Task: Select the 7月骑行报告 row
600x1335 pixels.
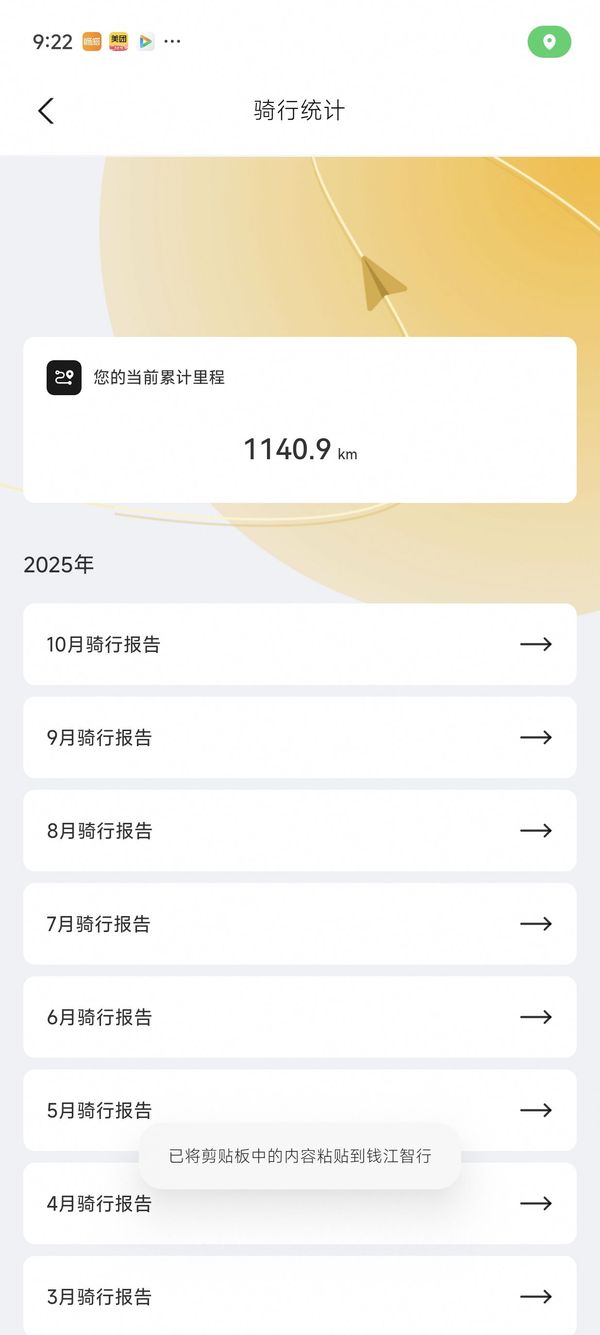Action: [299, 923]
